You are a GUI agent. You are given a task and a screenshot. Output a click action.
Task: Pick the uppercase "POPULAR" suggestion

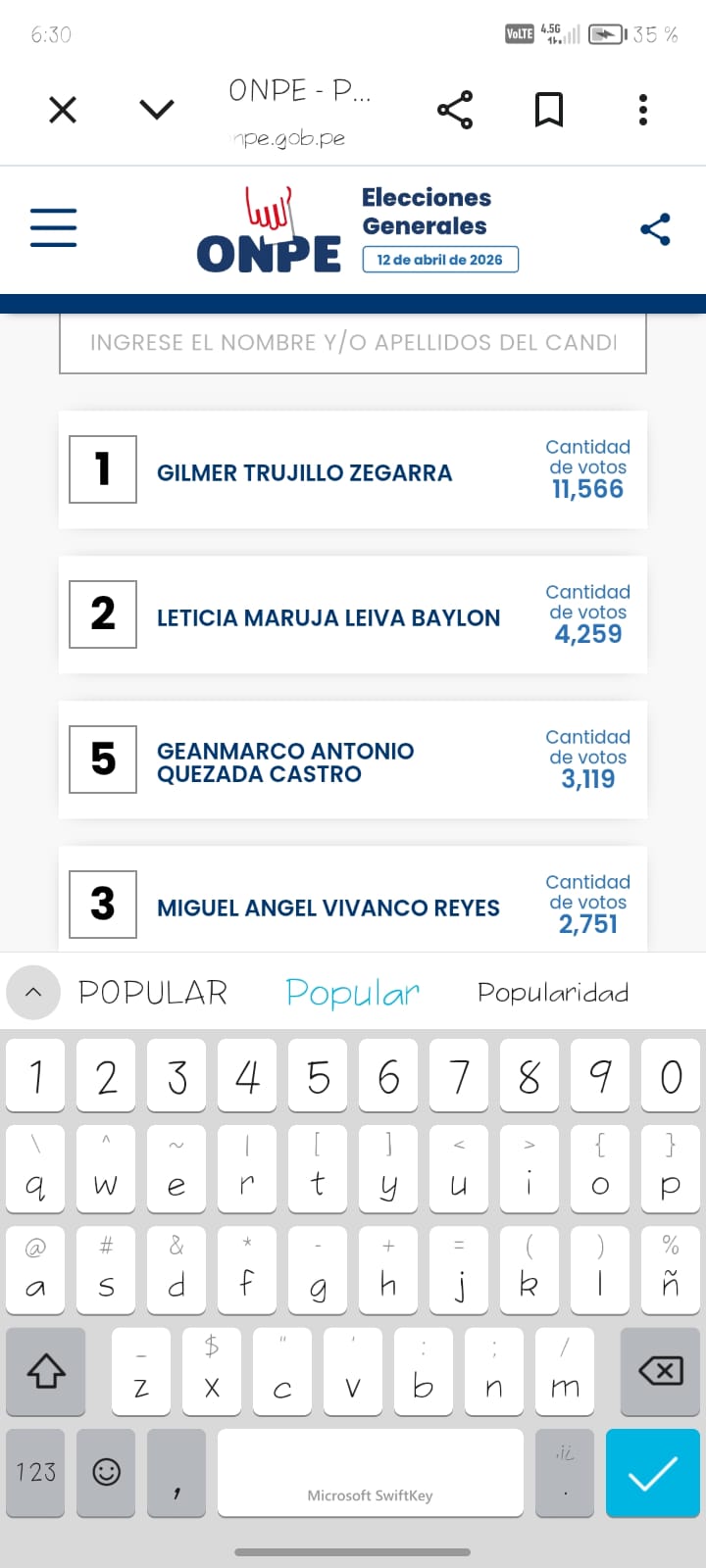(x=153, y=993)
